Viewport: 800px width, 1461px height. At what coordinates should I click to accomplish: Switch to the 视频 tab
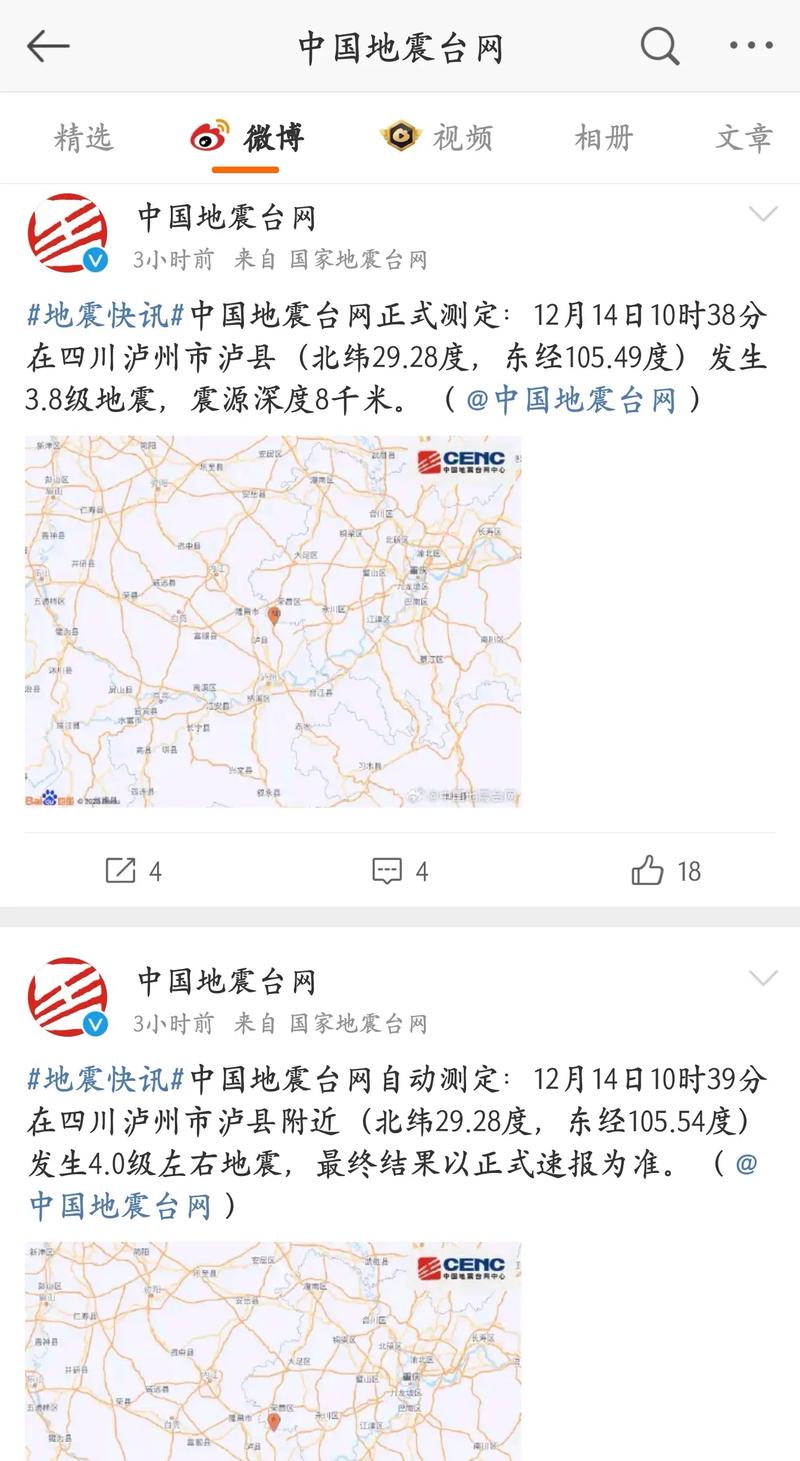(438, 137)
